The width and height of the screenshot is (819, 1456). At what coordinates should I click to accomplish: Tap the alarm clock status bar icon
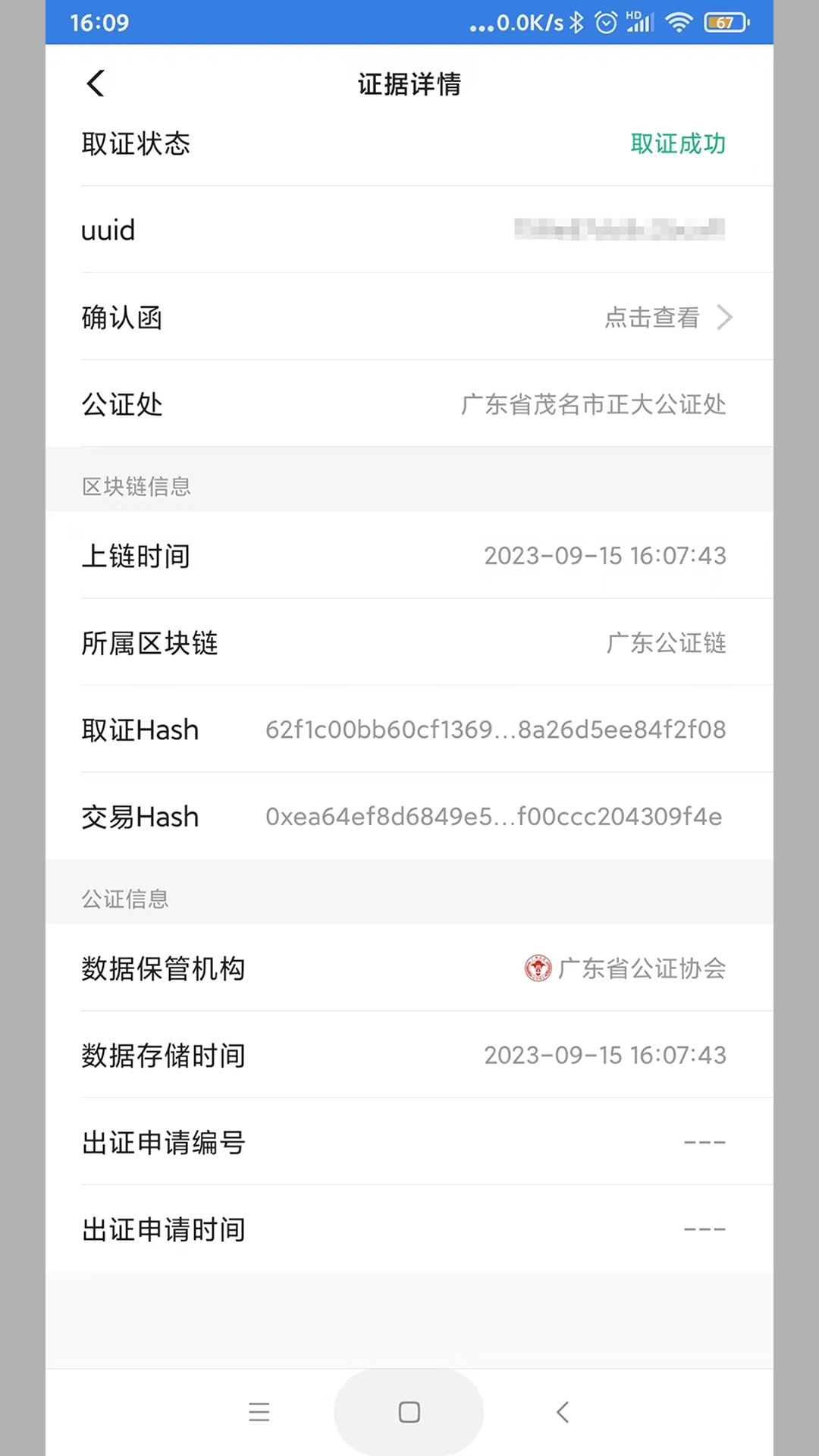[x=605, y=23]
